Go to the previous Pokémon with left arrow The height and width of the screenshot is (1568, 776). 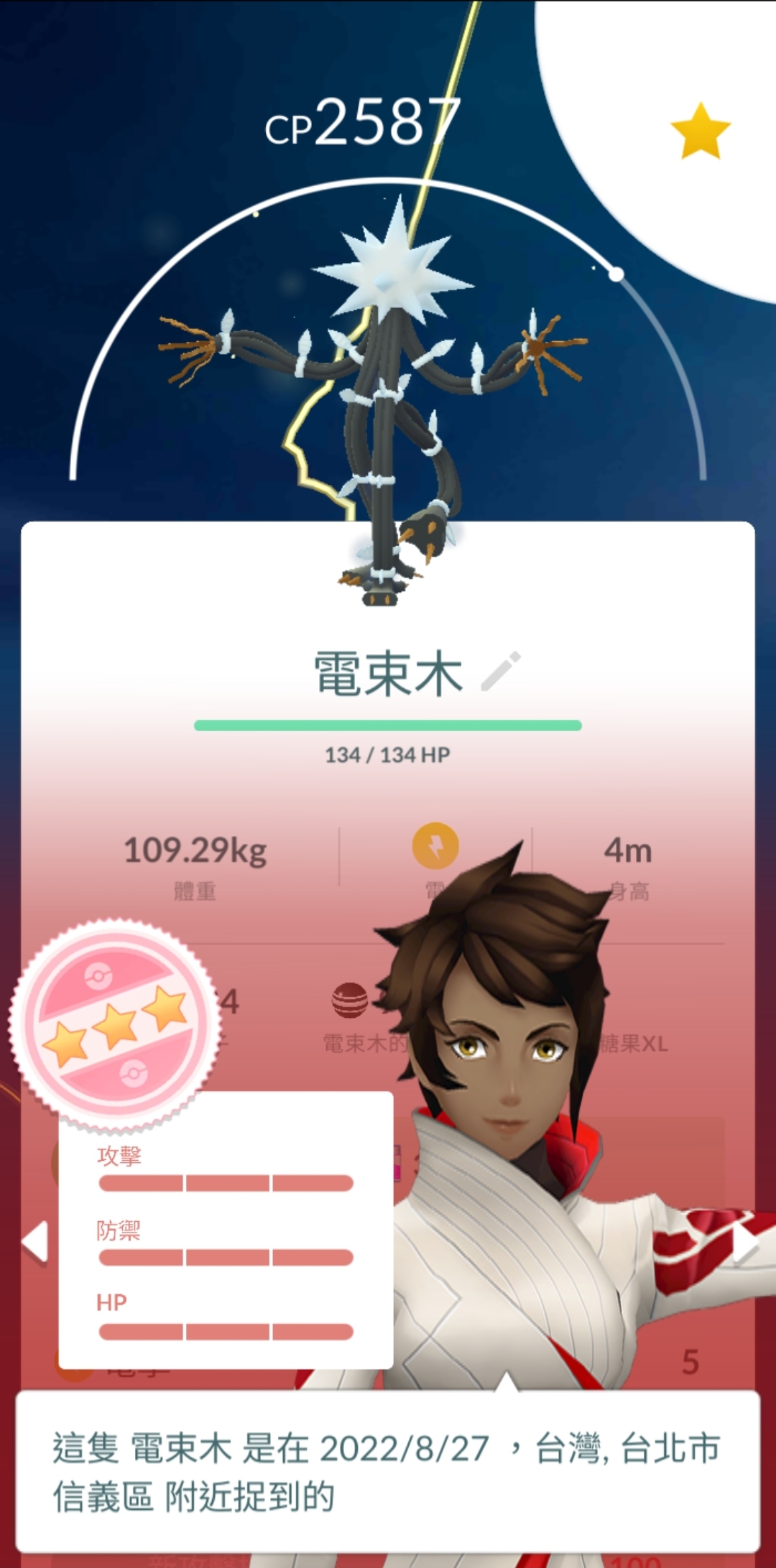point(35,1241)
